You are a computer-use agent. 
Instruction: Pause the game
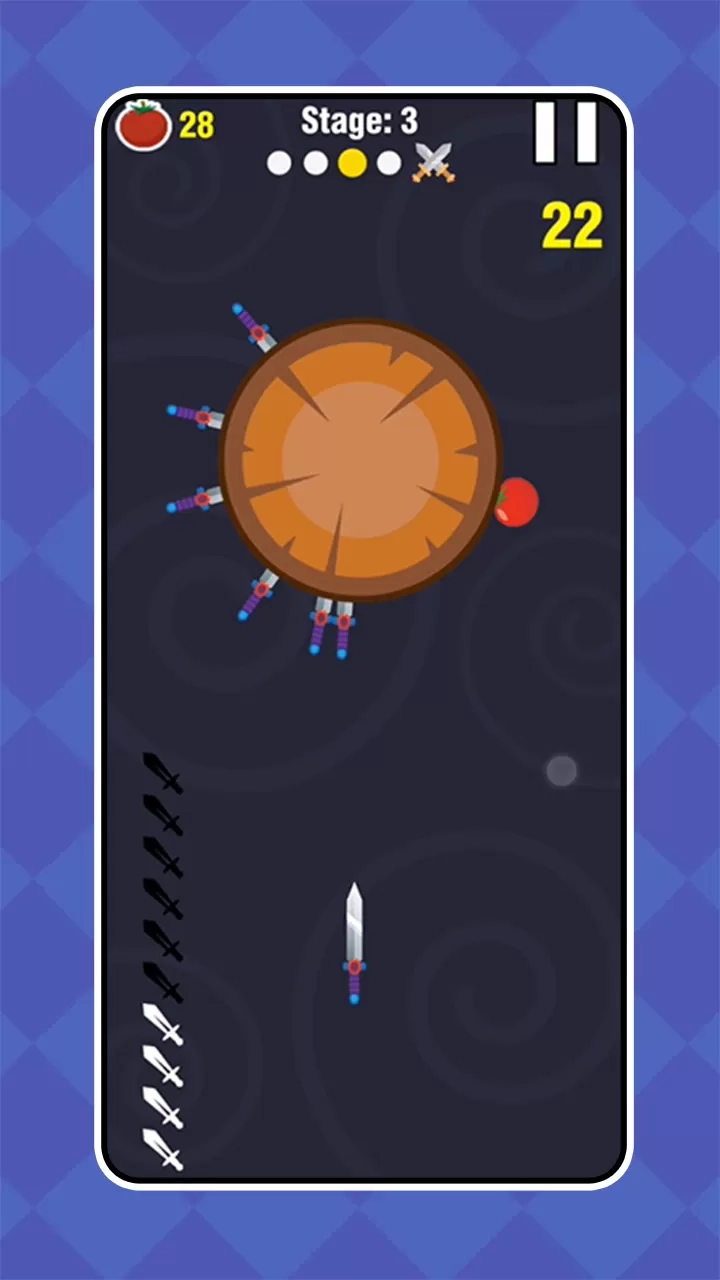[565, 132]
